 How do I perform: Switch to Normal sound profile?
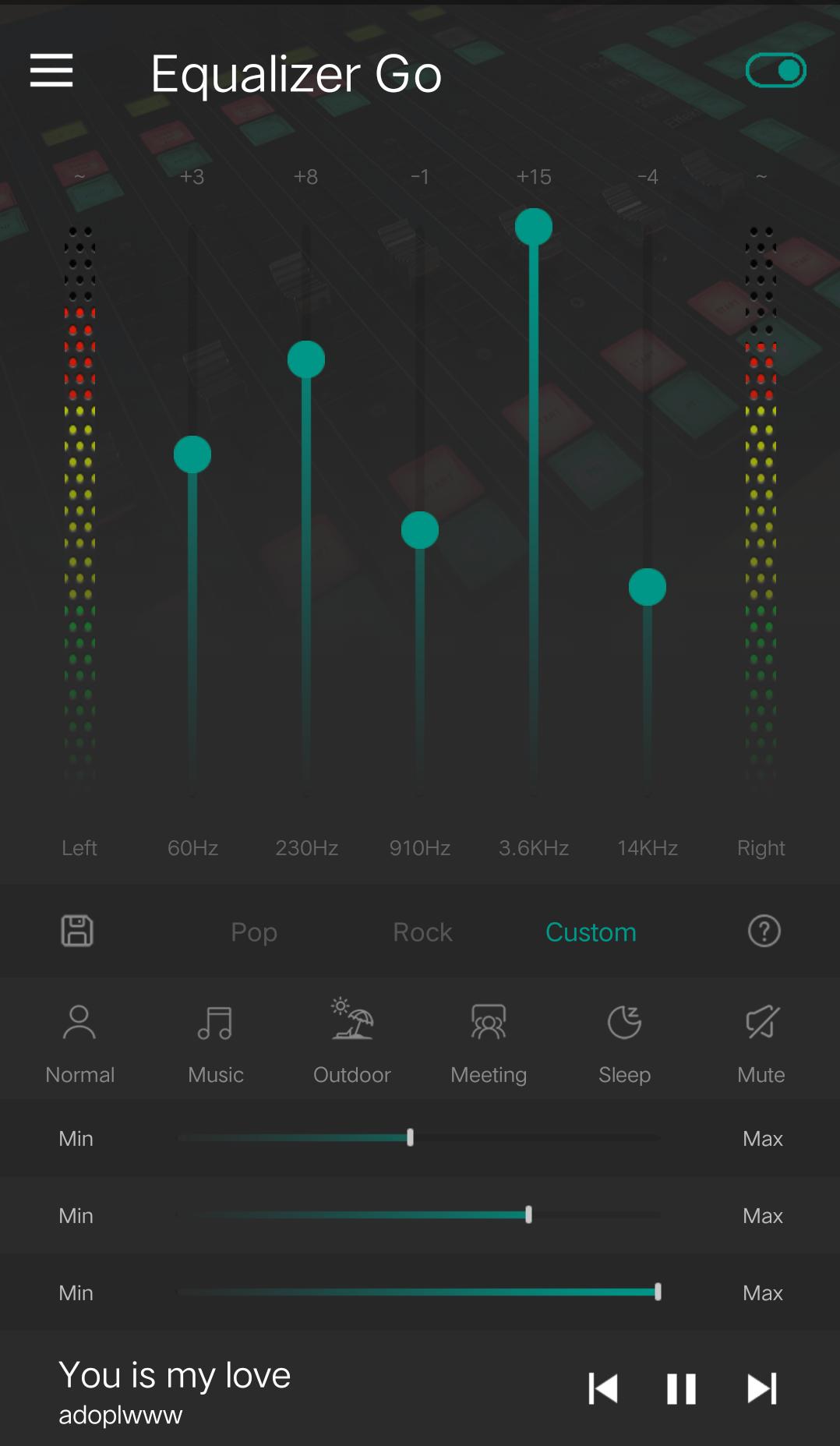click(x=79, y=1042)
